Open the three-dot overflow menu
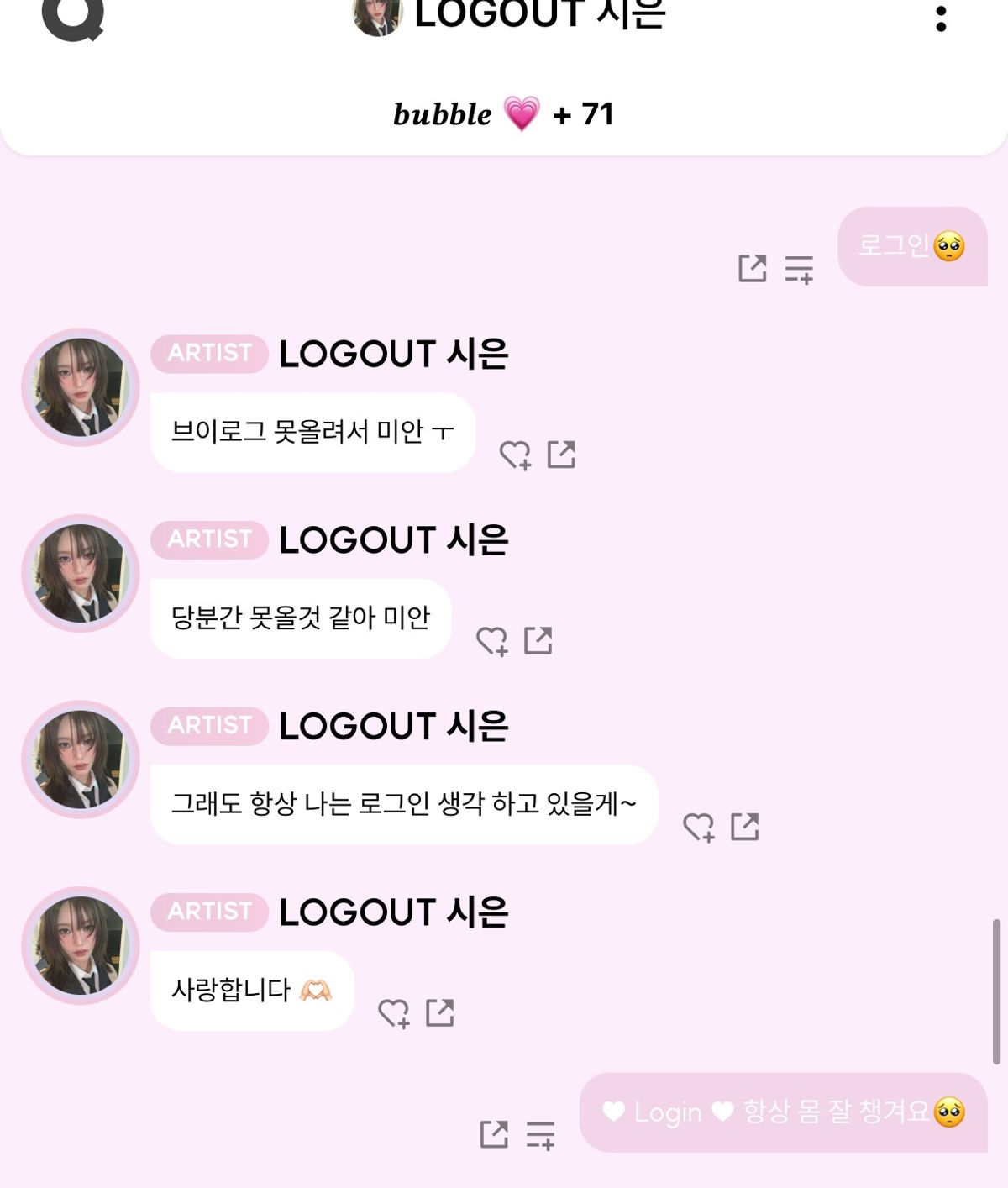The height and width of the screenshot is (1188, 1008). coord(941,18)
